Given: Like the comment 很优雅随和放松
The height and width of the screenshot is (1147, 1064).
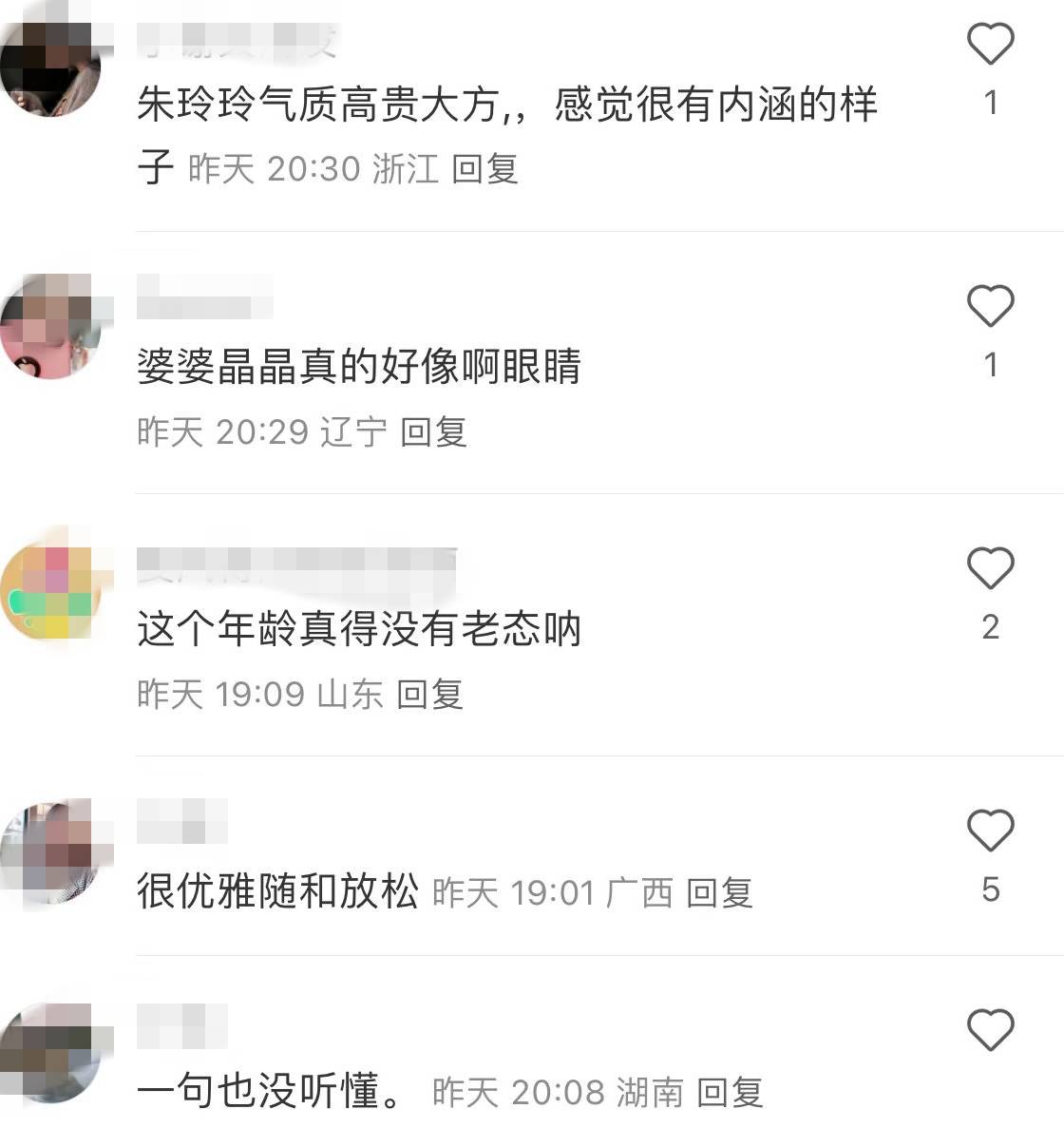Looking at the screenshot, I should tap(990, 832).
